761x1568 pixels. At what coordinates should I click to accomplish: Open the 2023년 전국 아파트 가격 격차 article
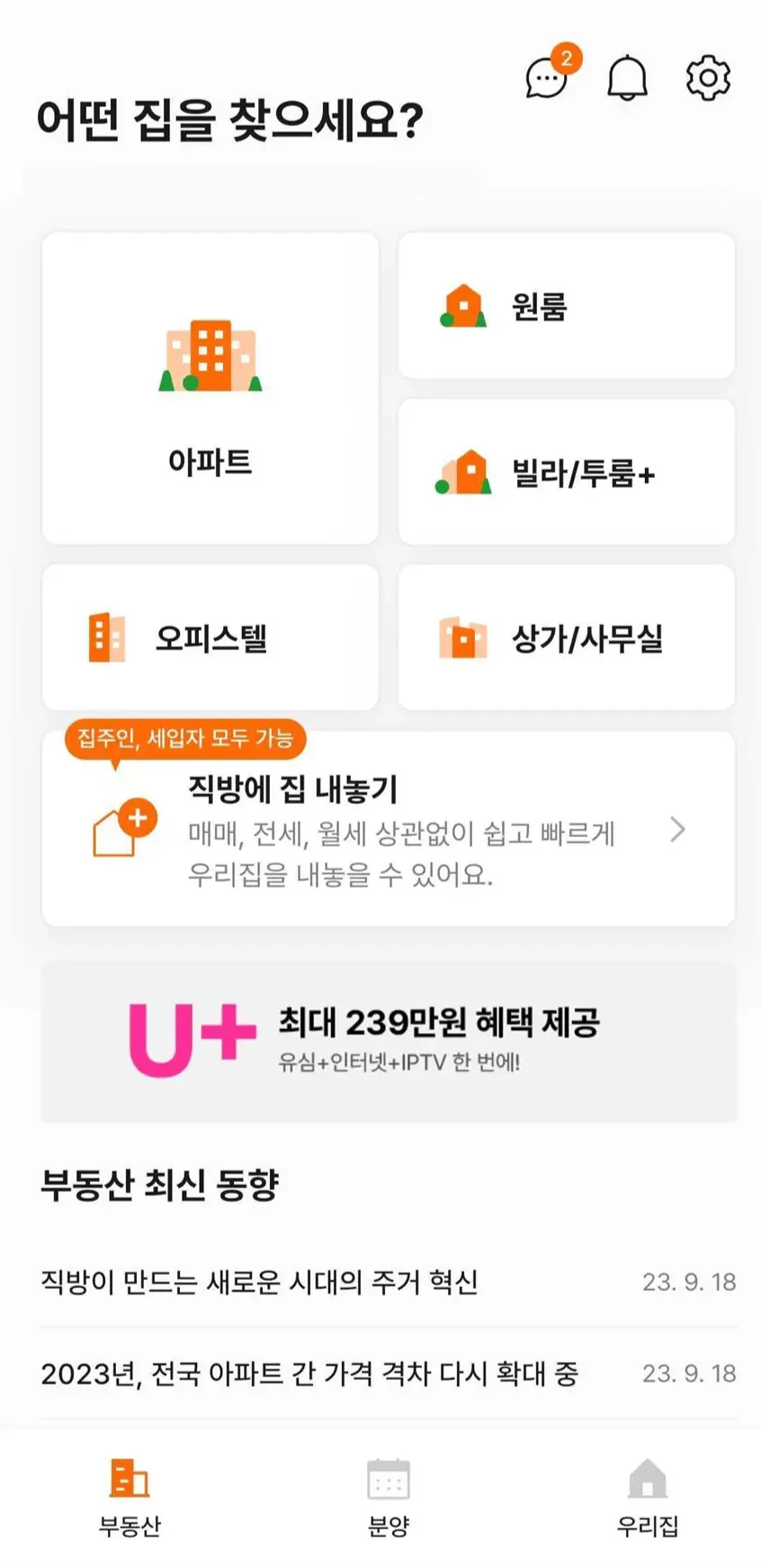click(309, 1374)
